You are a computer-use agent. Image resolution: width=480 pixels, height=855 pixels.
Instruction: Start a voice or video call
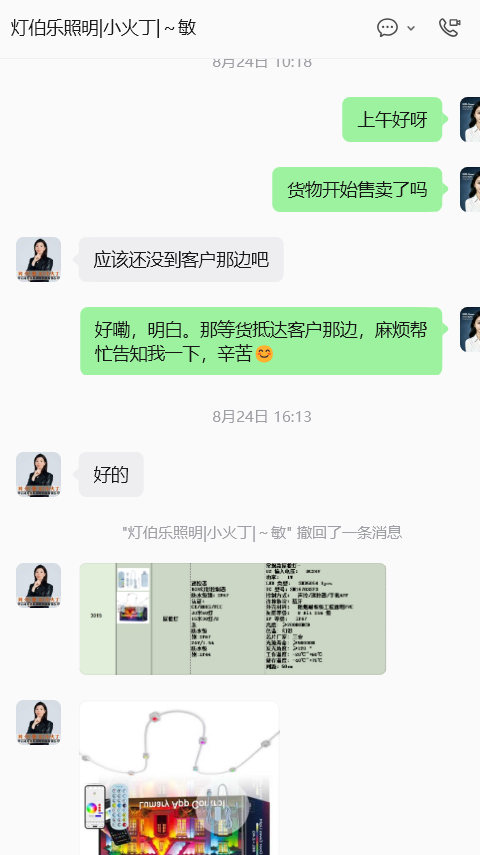coord(449,27)
